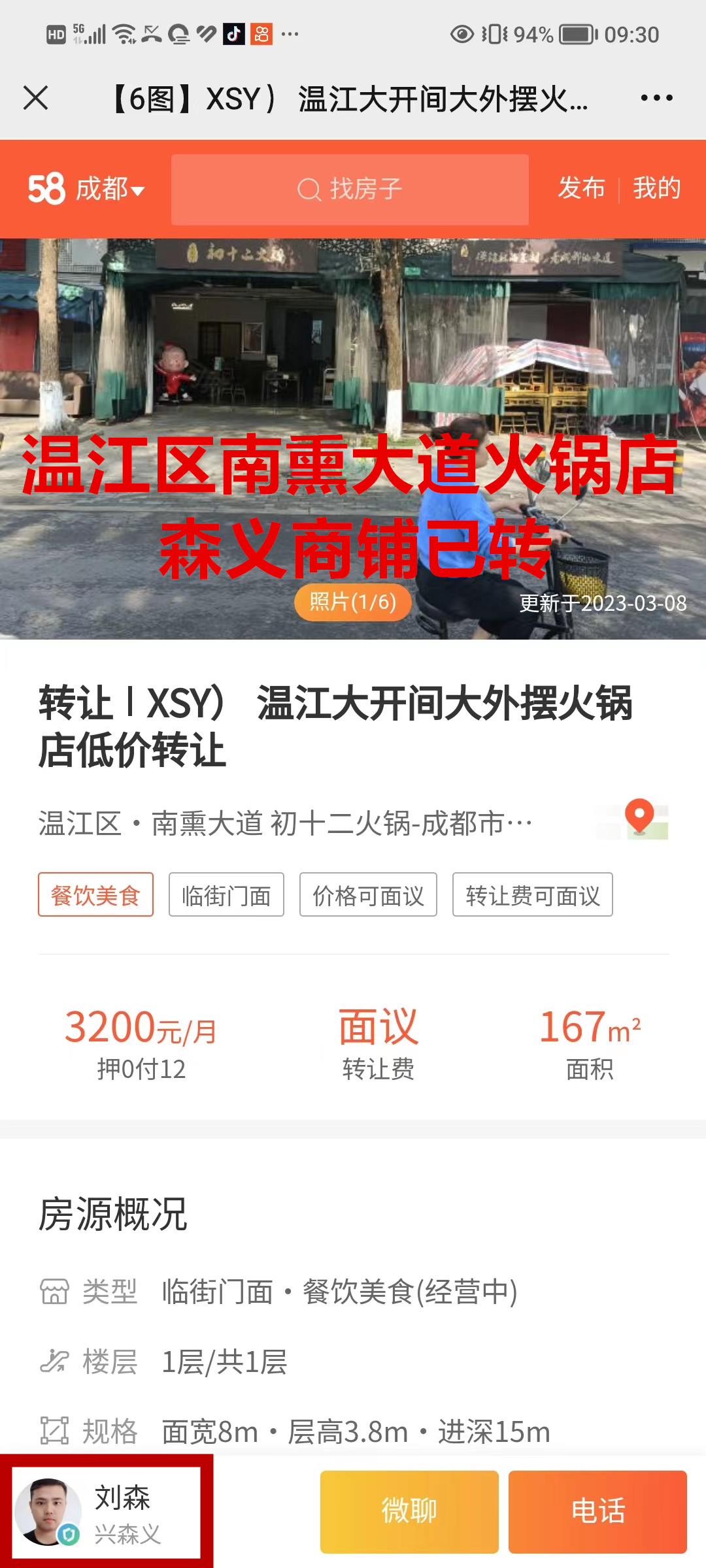This screenshot has width=706, height=1568.
Task: Open 发布 to post a listing
Action: (581, 188)
